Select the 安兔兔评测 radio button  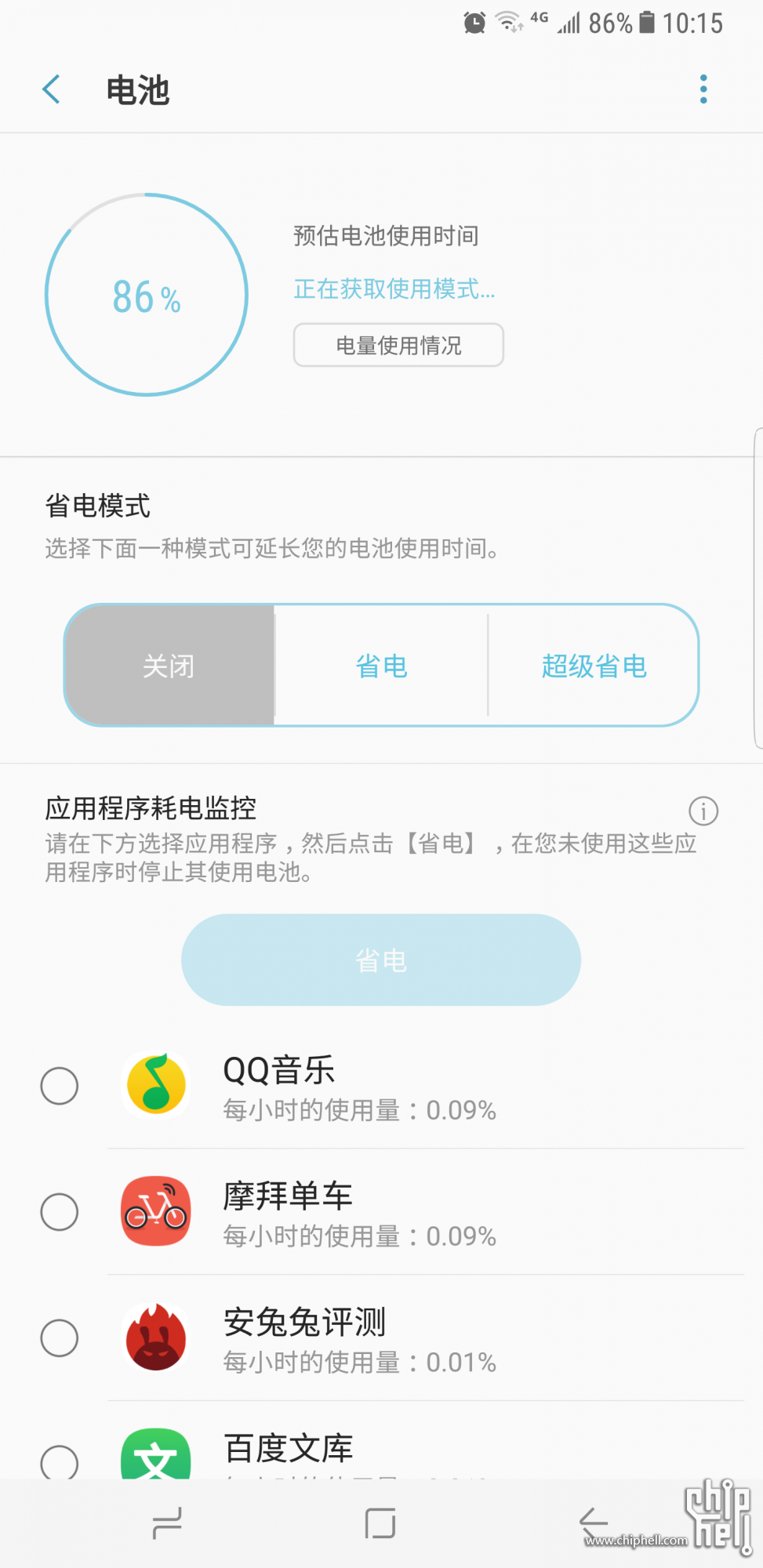tap(59, 1339)
